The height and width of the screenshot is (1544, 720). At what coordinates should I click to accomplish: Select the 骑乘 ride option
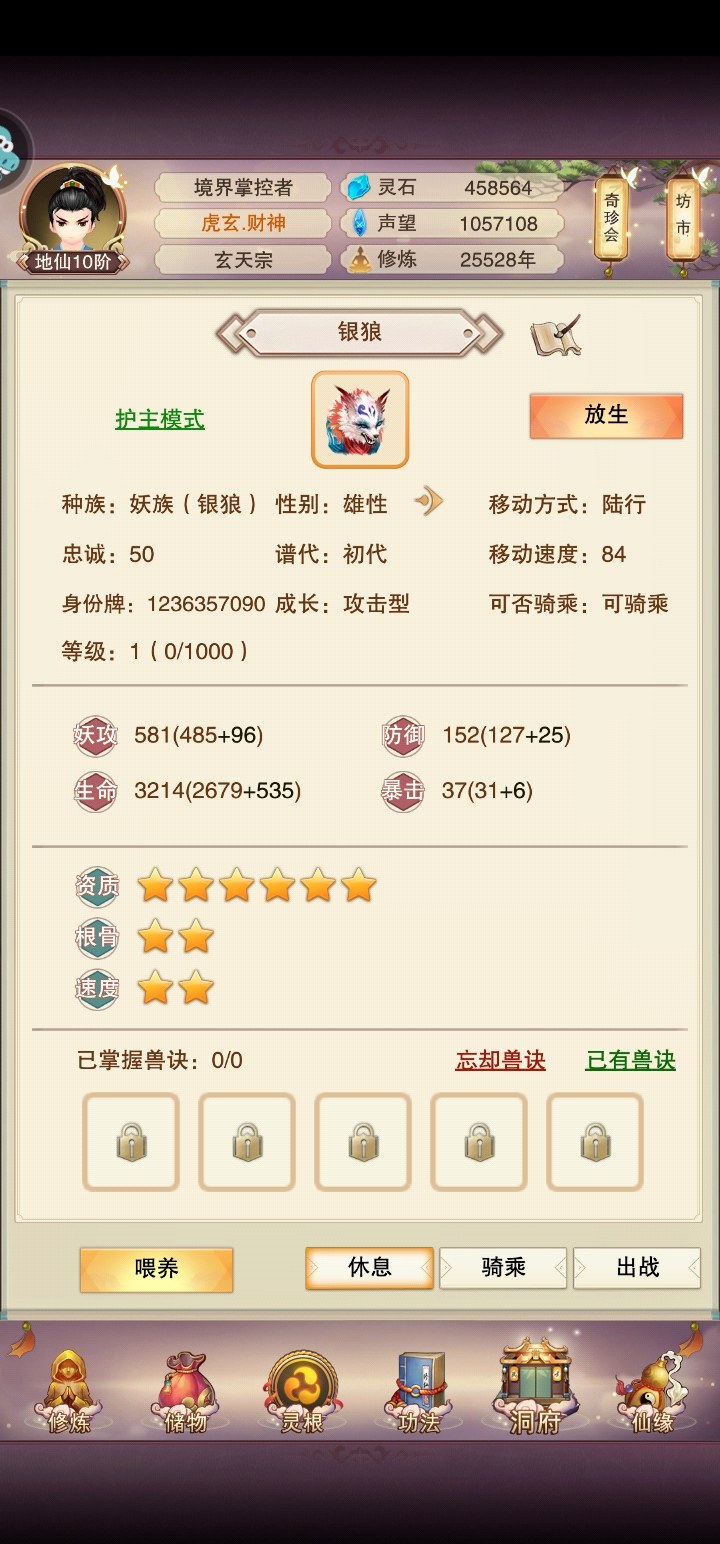click(x=503, y=1268)
